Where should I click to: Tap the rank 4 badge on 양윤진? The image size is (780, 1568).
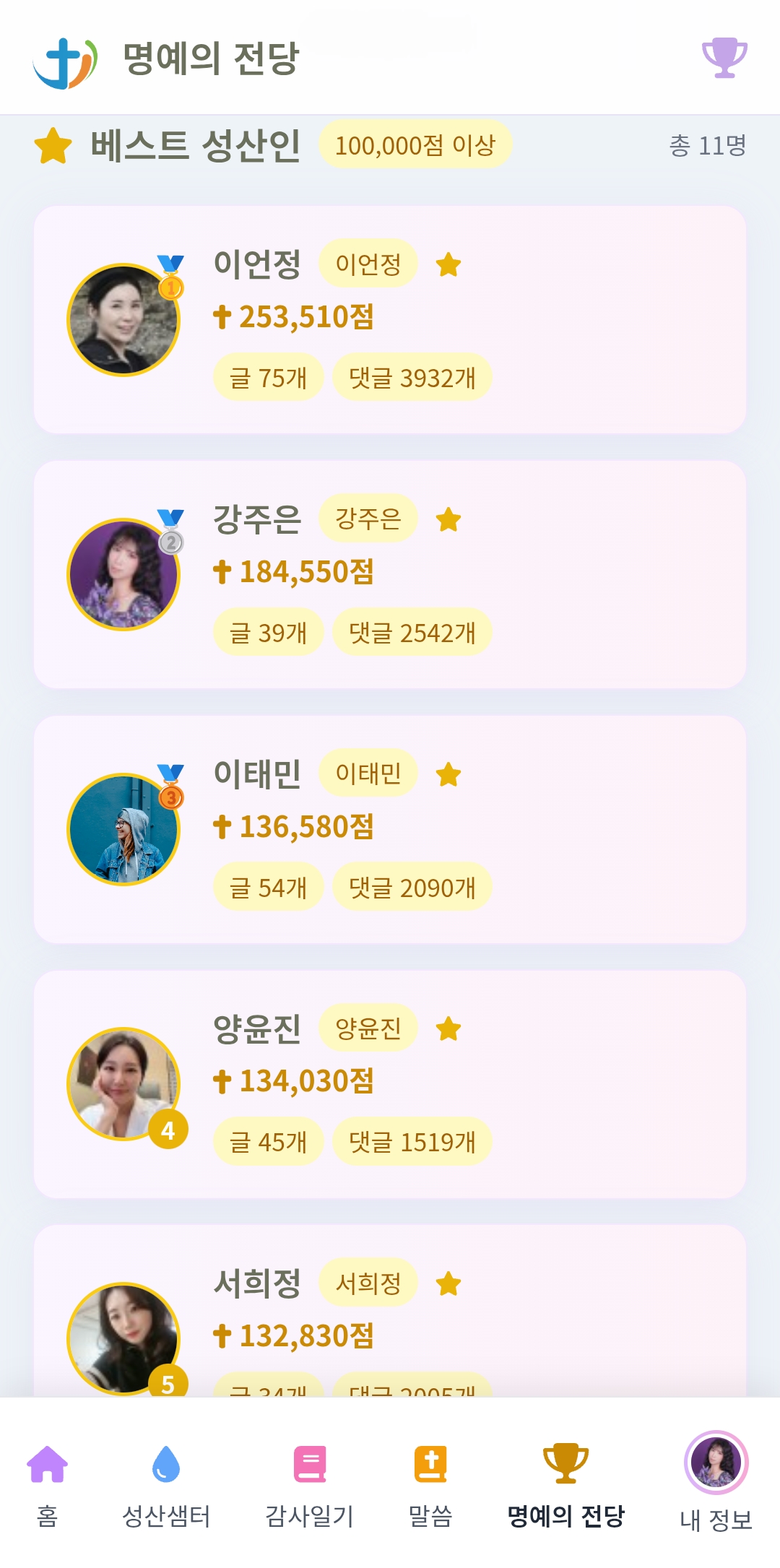click(169, 1129)
